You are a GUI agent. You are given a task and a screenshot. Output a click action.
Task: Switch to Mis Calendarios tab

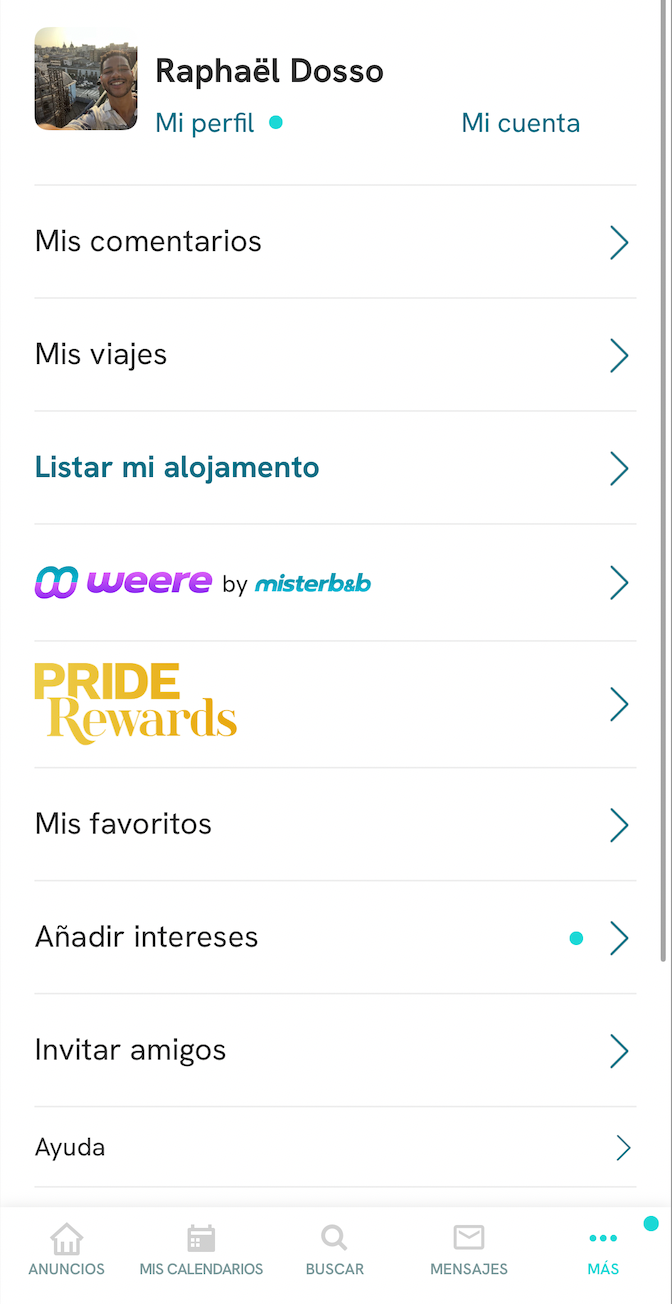[x=201, y=1251]
